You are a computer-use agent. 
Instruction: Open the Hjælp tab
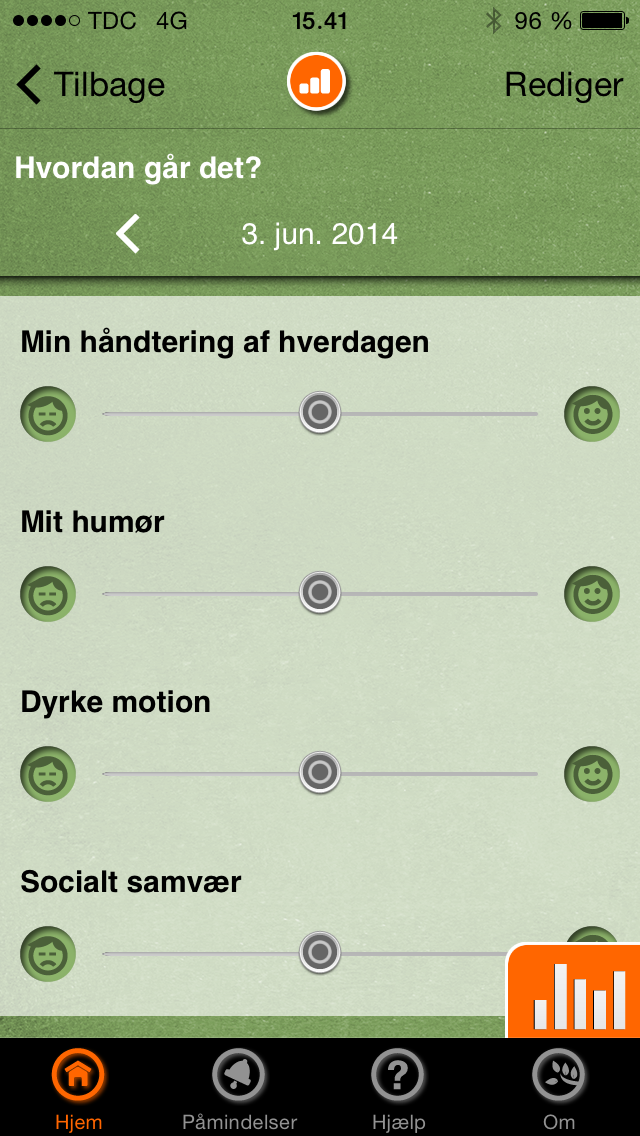tap(398, 1088)
